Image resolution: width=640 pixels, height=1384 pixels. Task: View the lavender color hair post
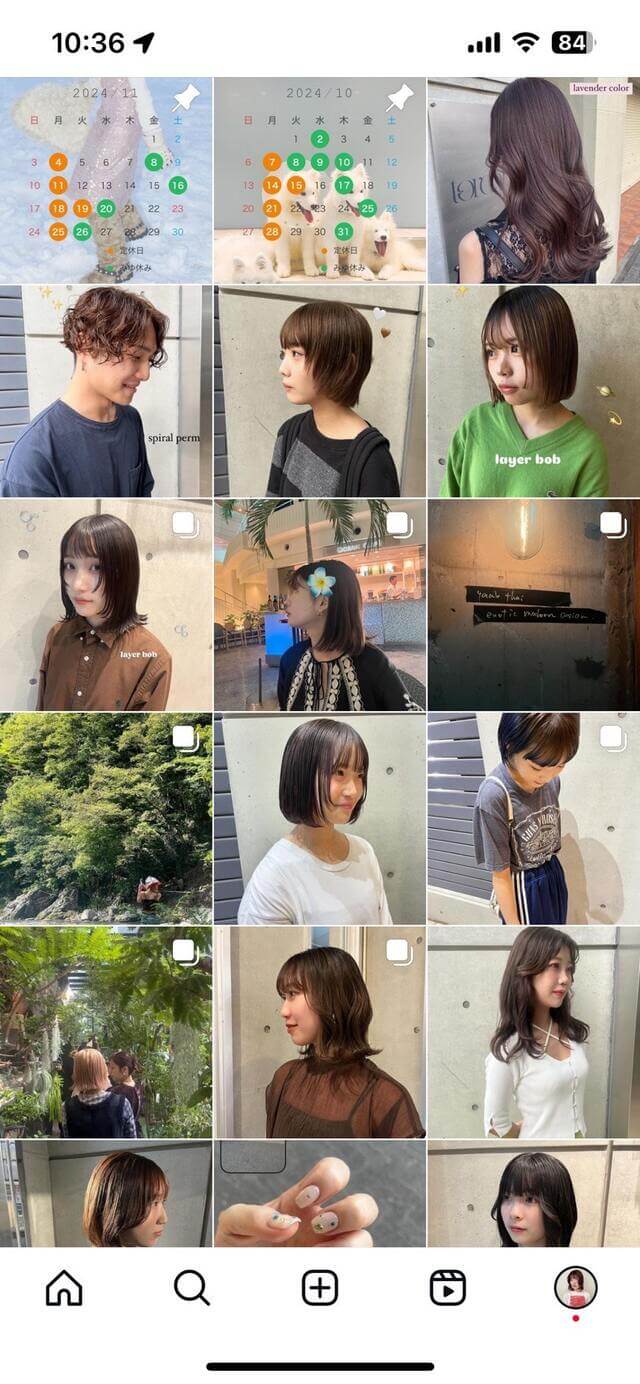point(534,180)
